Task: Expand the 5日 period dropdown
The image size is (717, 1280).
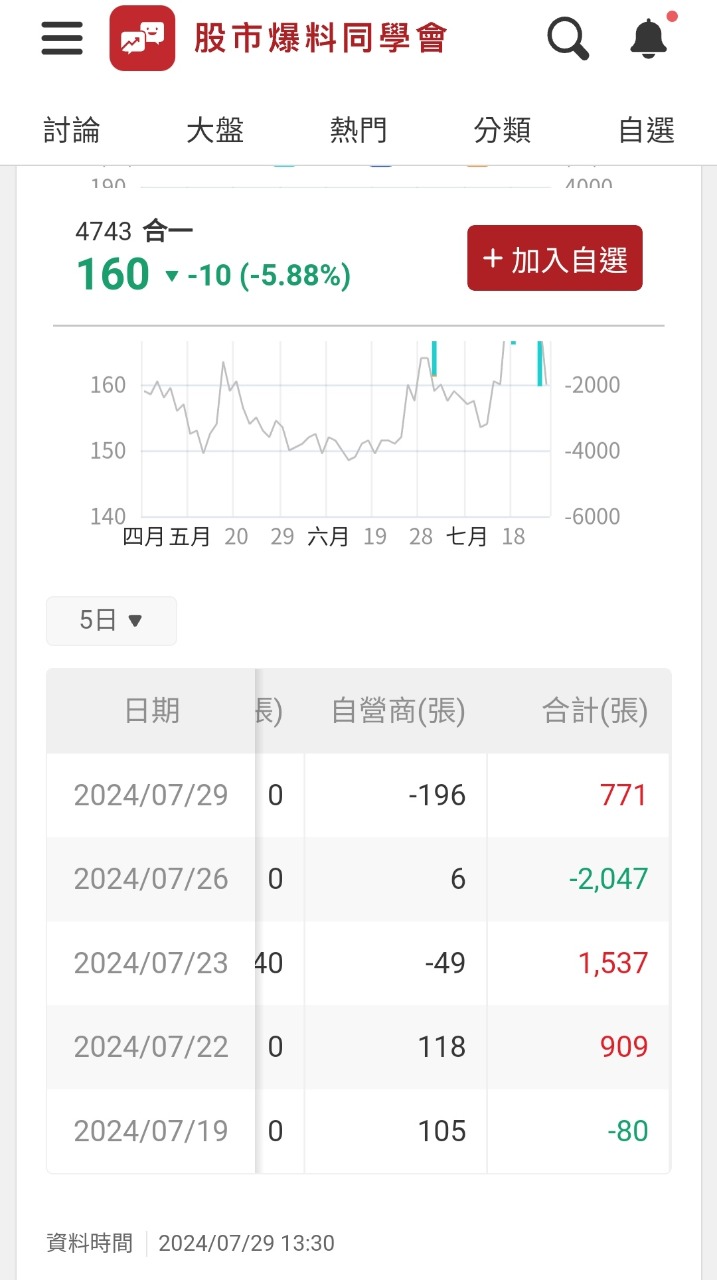Action: (111, 621)
